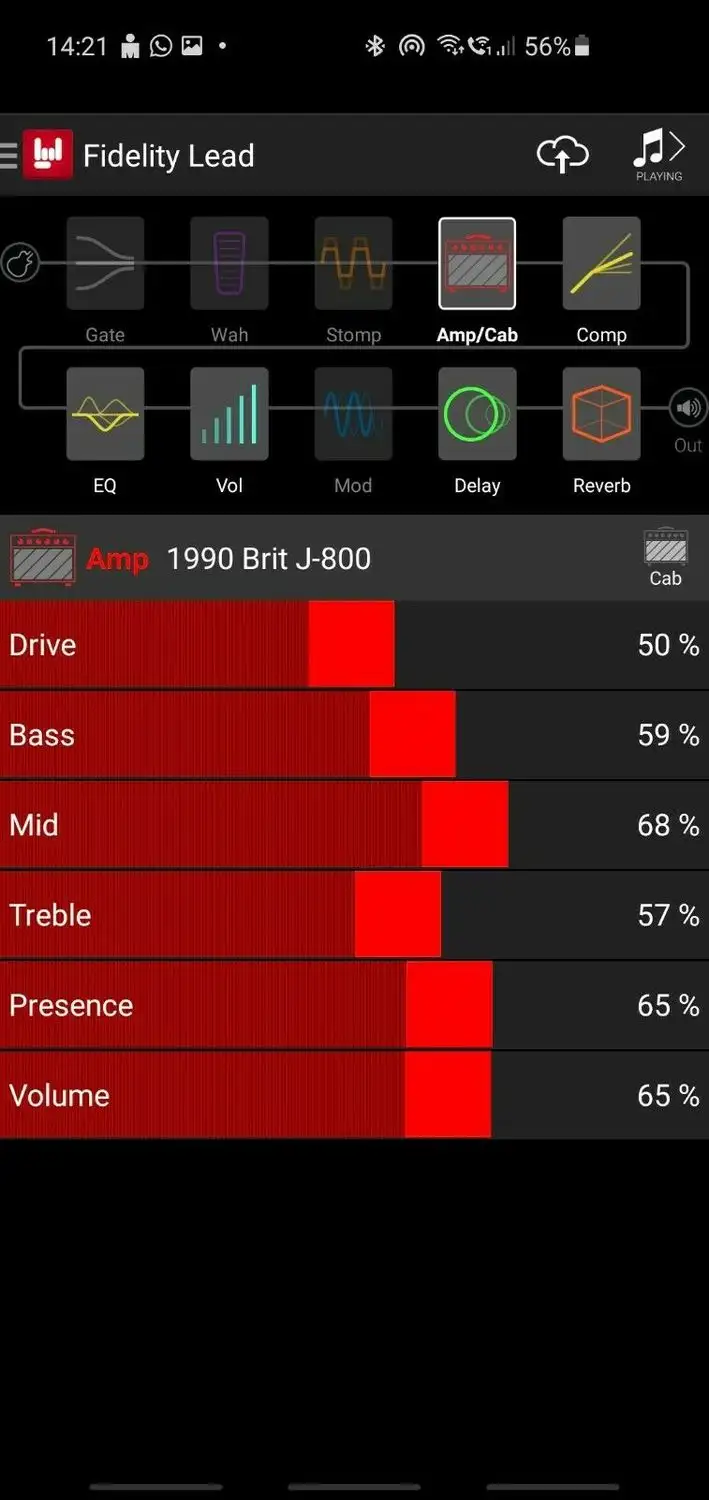Tap the Bass slider bar
Image resolution: width=709 pixels, height=1500 pixels.
[354, 735]
